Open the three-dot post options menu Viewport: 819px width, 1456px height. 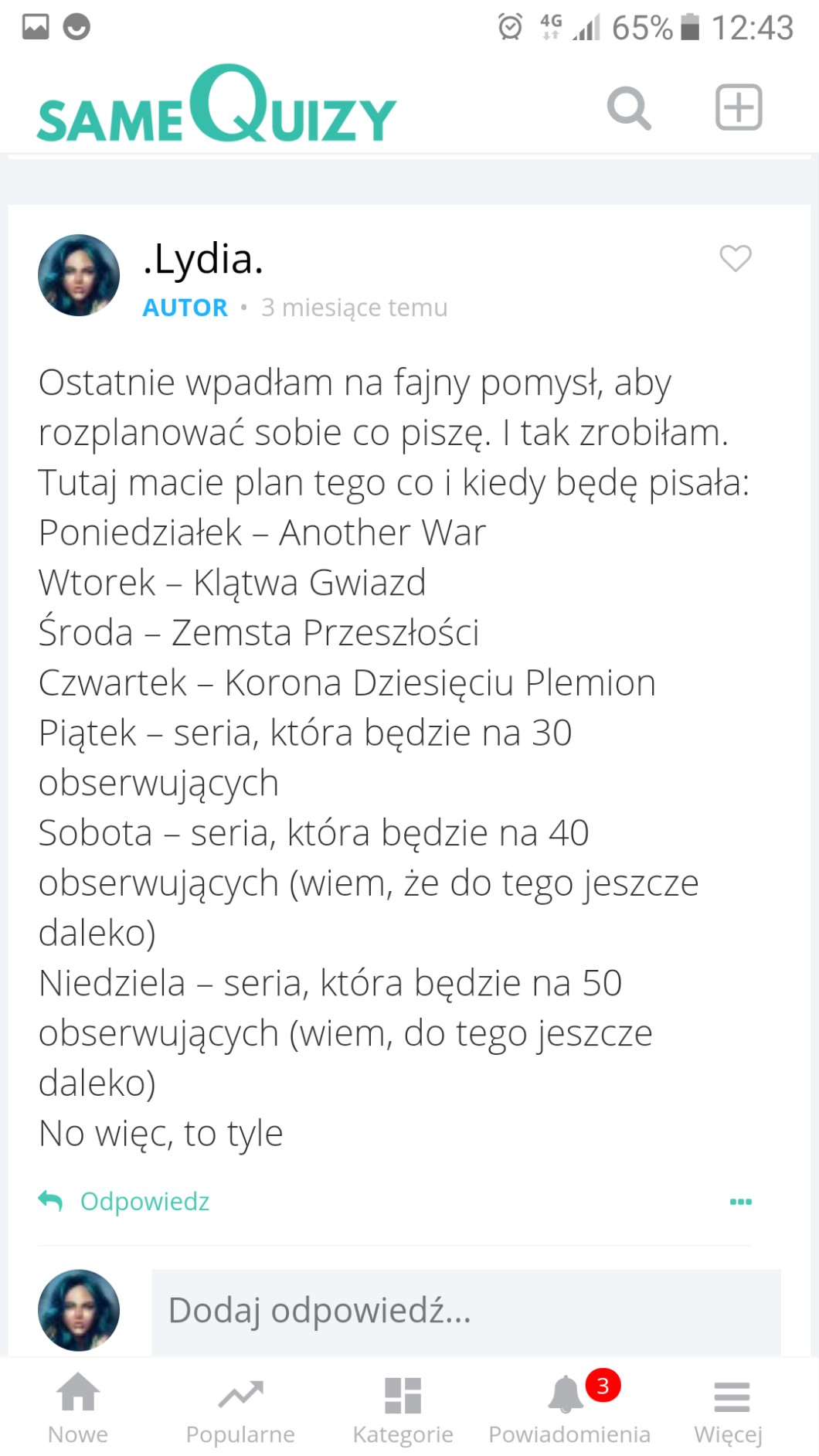(x=740, y=1201)
